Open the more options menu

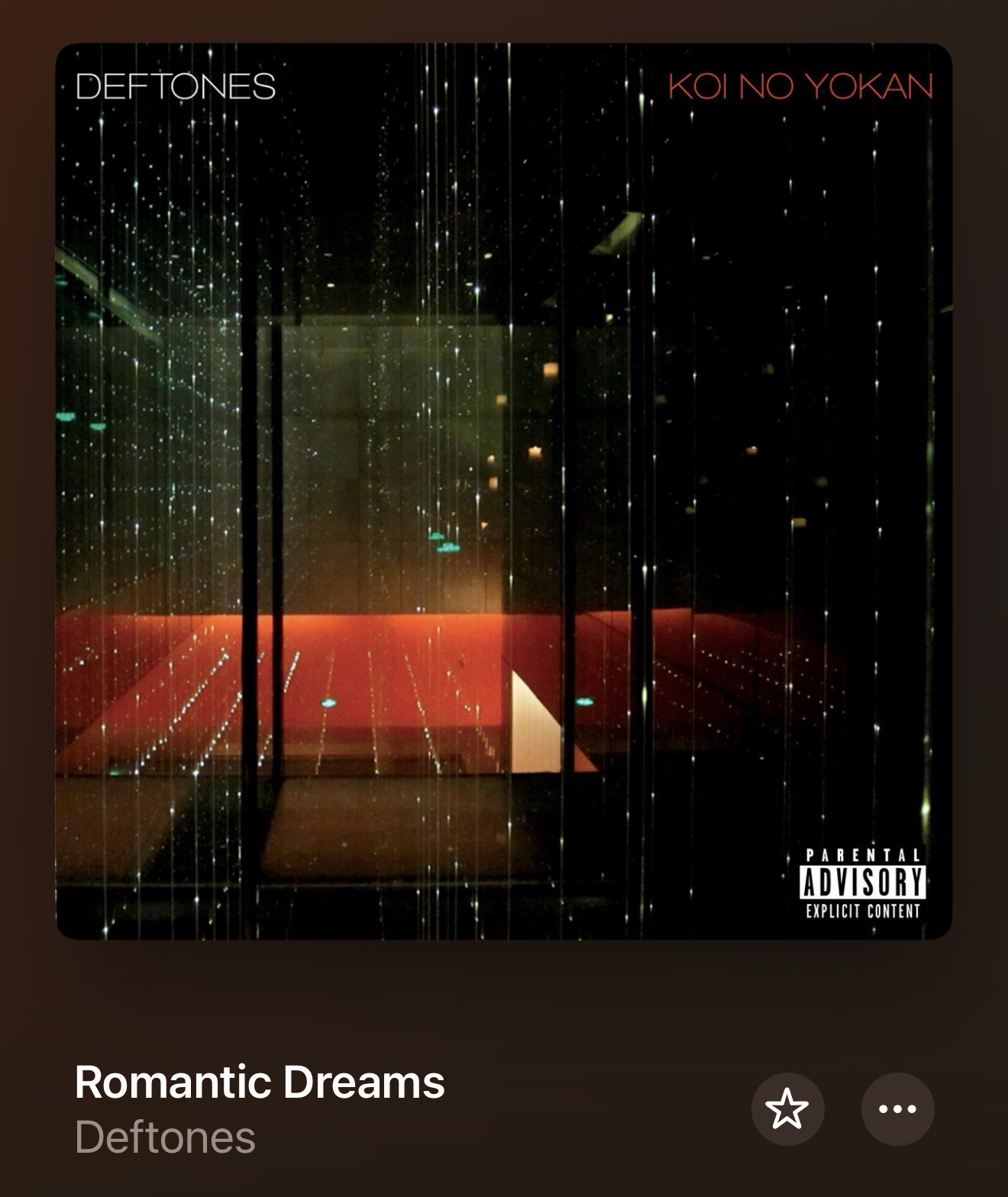tap(897, 1109)
